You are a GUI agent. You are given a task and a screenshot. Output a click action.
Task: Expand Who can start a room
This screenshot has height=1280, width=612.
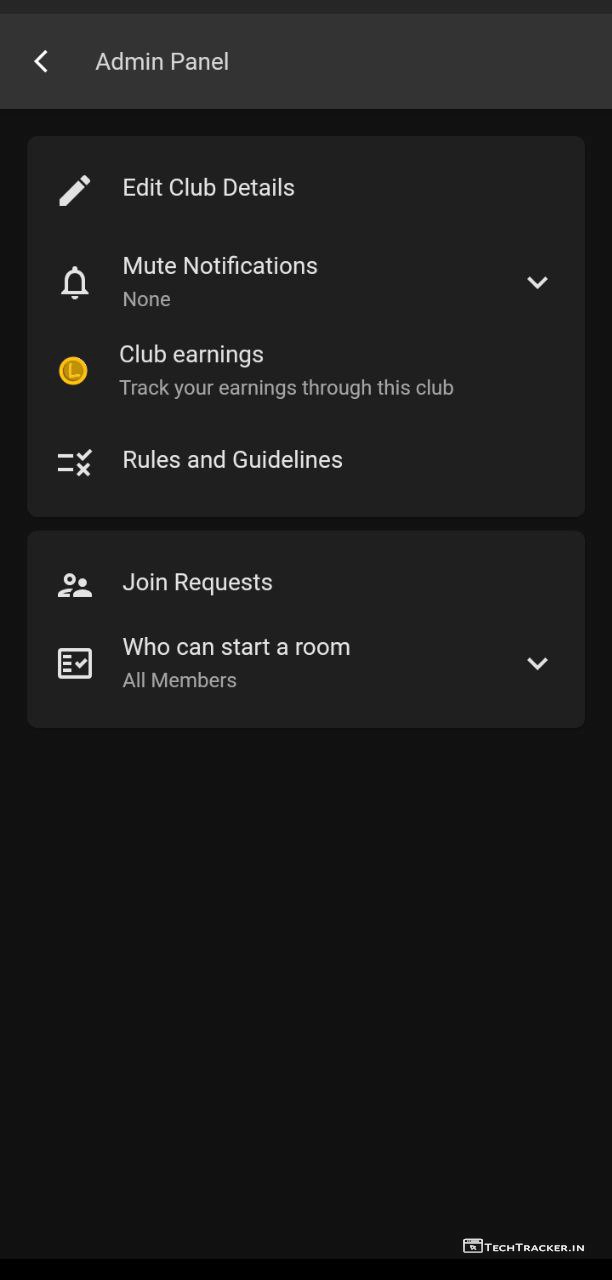click(537, 663)
